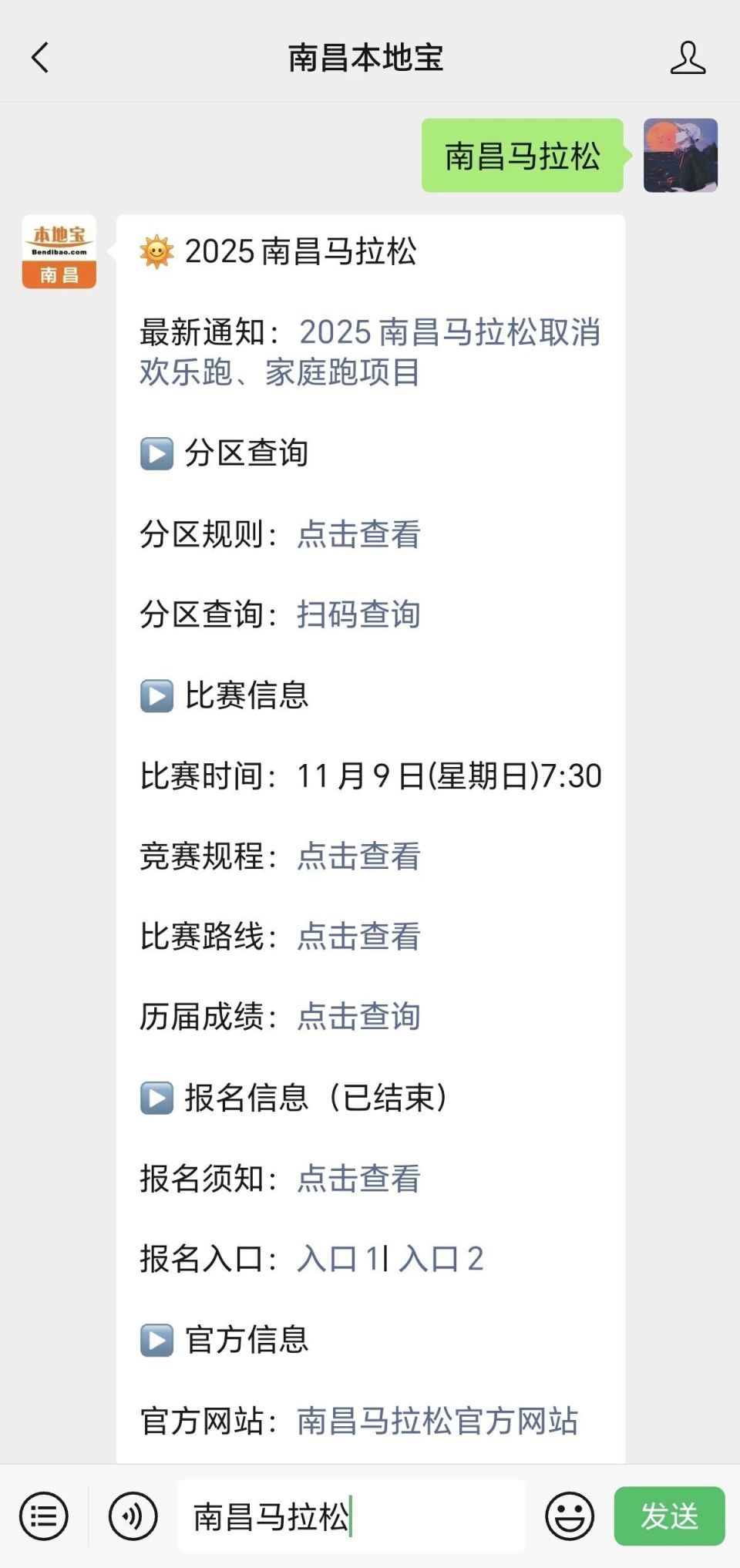Open the custom menu via the list icon
Image resolution: width=740 pixels, height=1568 pixels.
click(x=44, y=1517)
